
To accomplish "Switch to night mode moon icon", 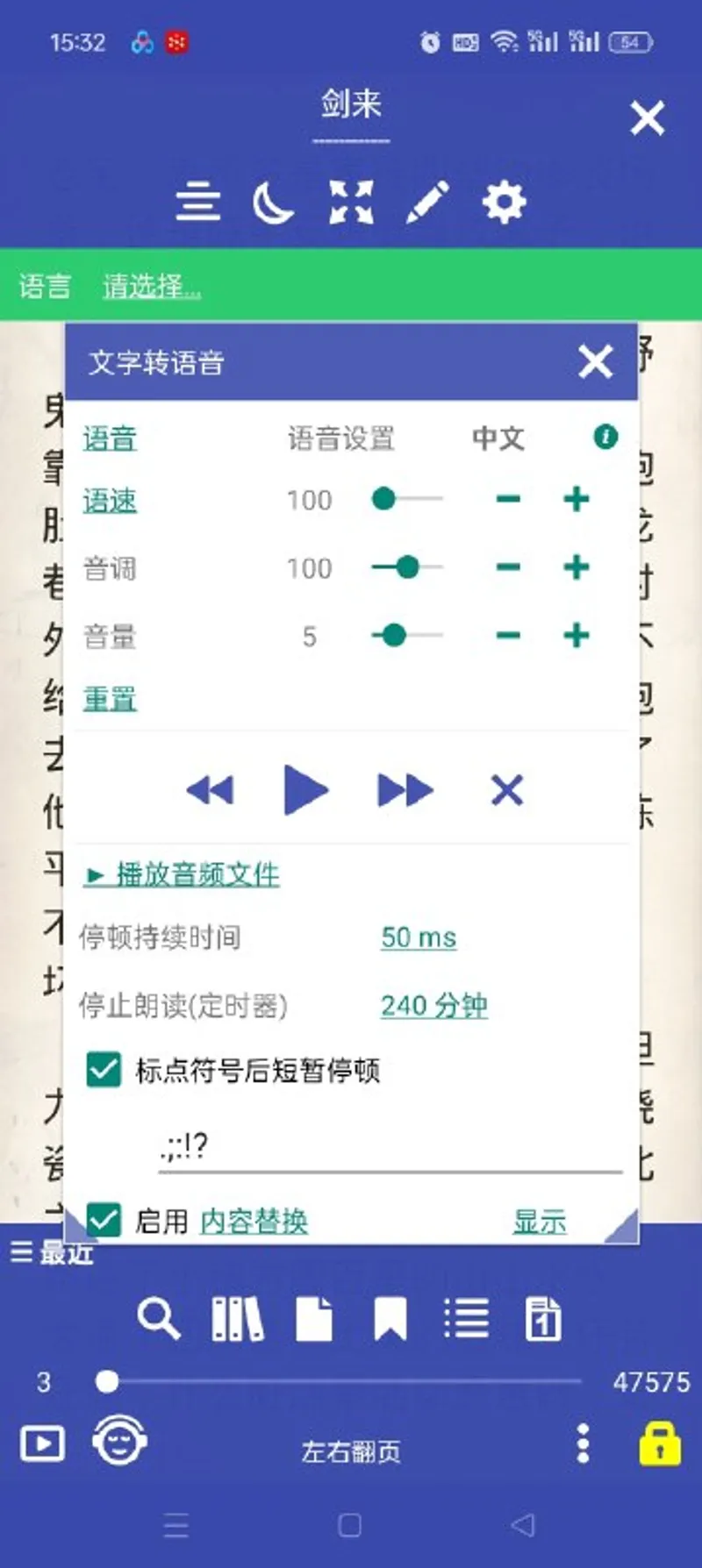I will click(273, 203).
